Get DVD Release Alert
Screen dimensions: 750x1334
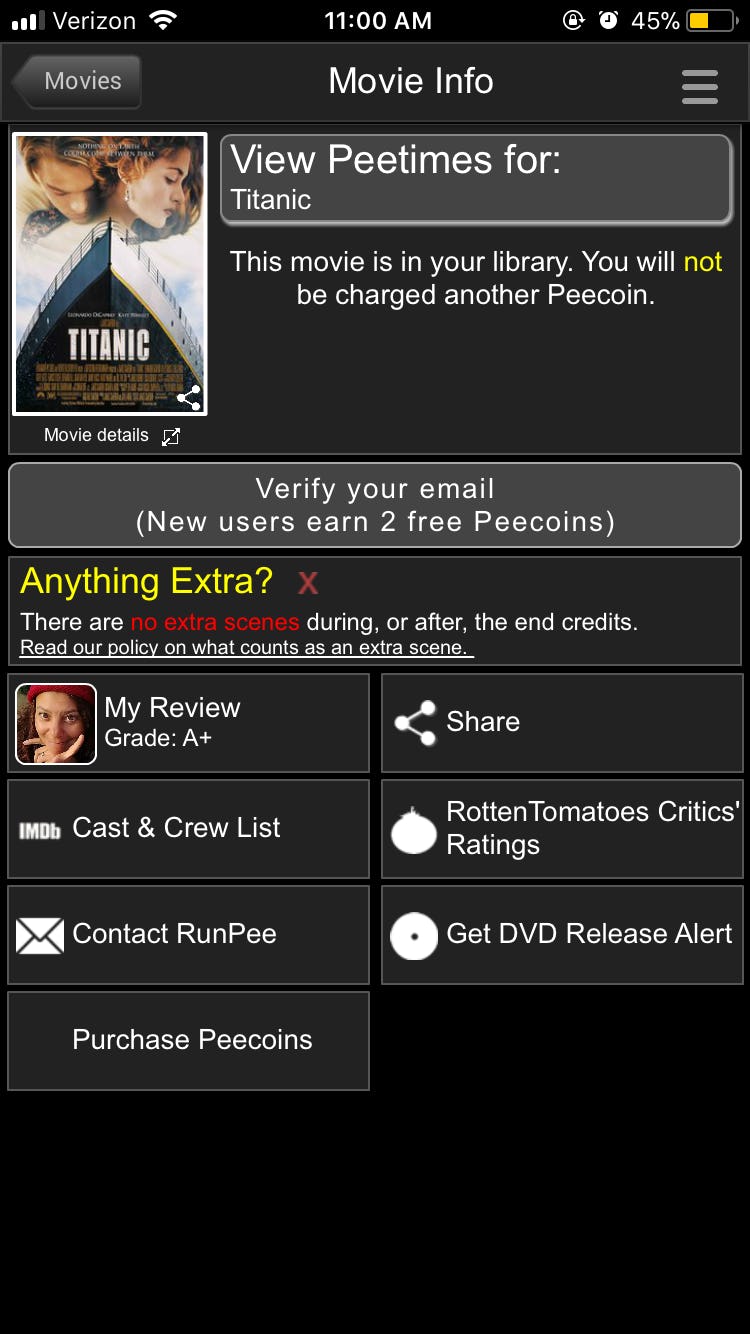tap(562, 935)
